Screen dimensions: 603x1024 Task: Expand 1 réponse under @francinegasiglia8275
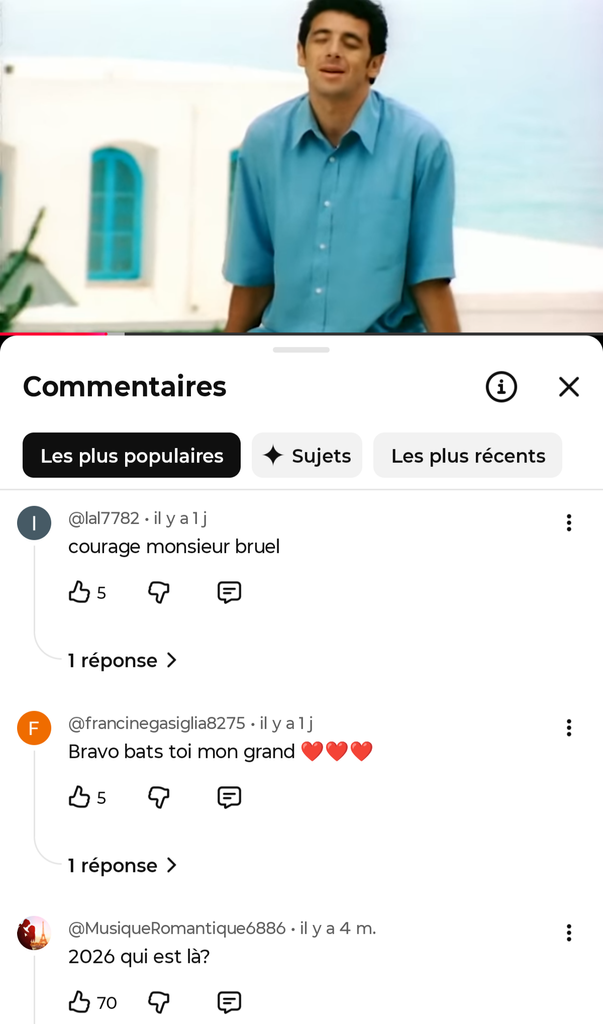coord(123,865)
